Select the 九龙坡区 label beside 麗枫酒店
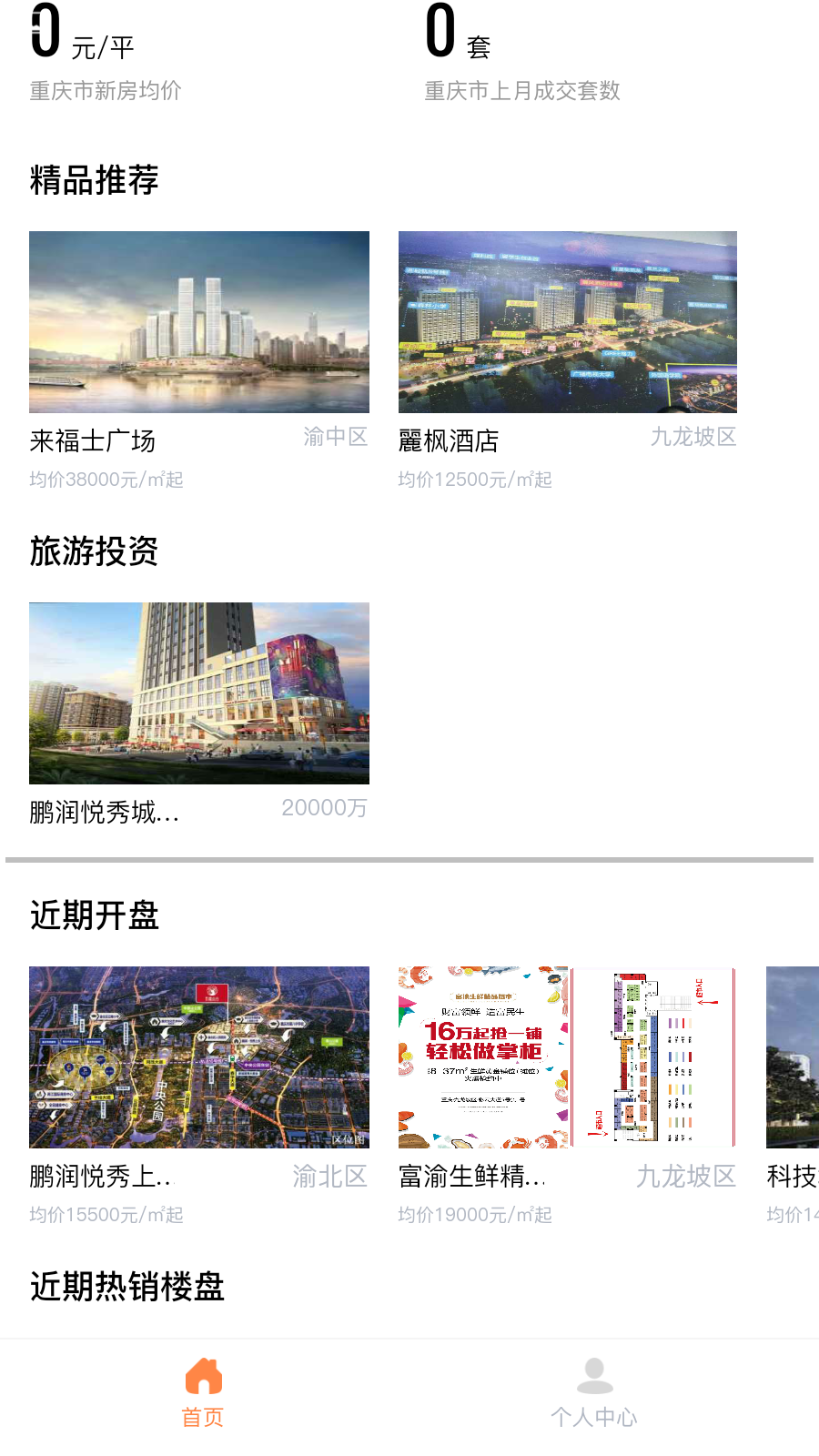Image resolution: width=819 pixels, height=1456 pixels. pyautogui.click(x=694, y=438)
